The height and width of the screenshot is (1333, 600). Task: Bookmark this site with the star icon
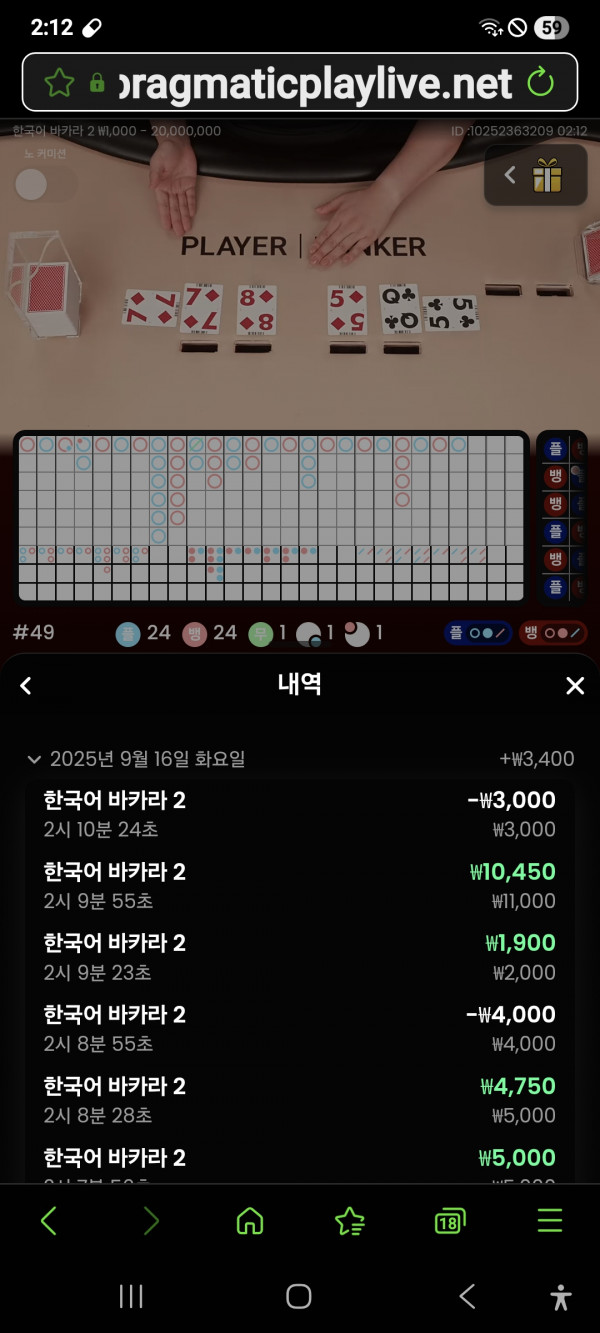59,82
